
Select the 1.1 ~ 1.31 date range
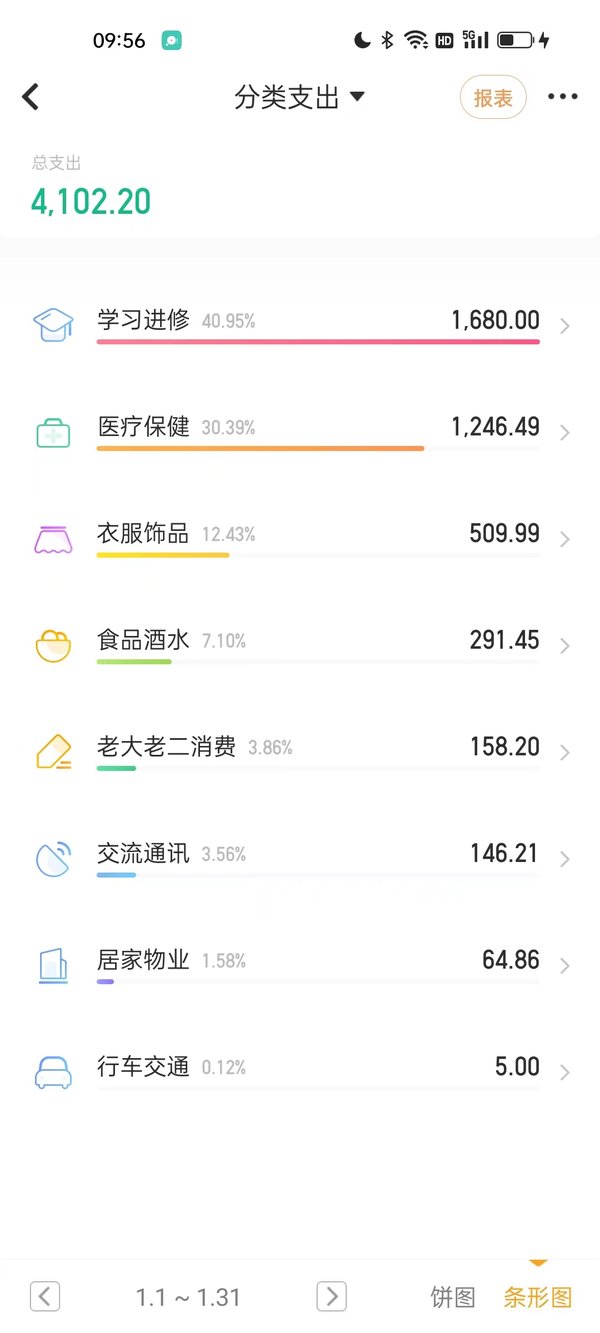[189, 1297]
